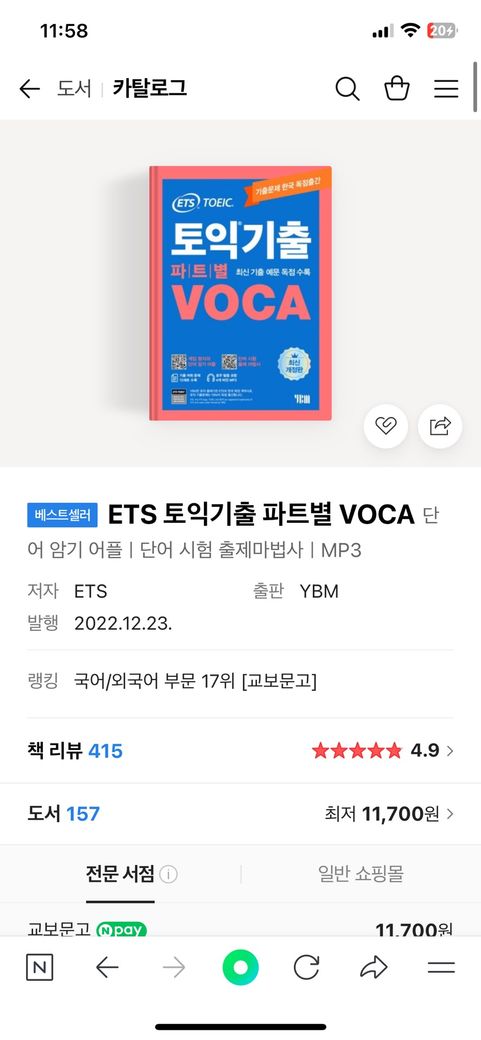This screenshot has width=481, height=1040.
Task: Add this book to wishlist with heart
Action: pos(385,425)
